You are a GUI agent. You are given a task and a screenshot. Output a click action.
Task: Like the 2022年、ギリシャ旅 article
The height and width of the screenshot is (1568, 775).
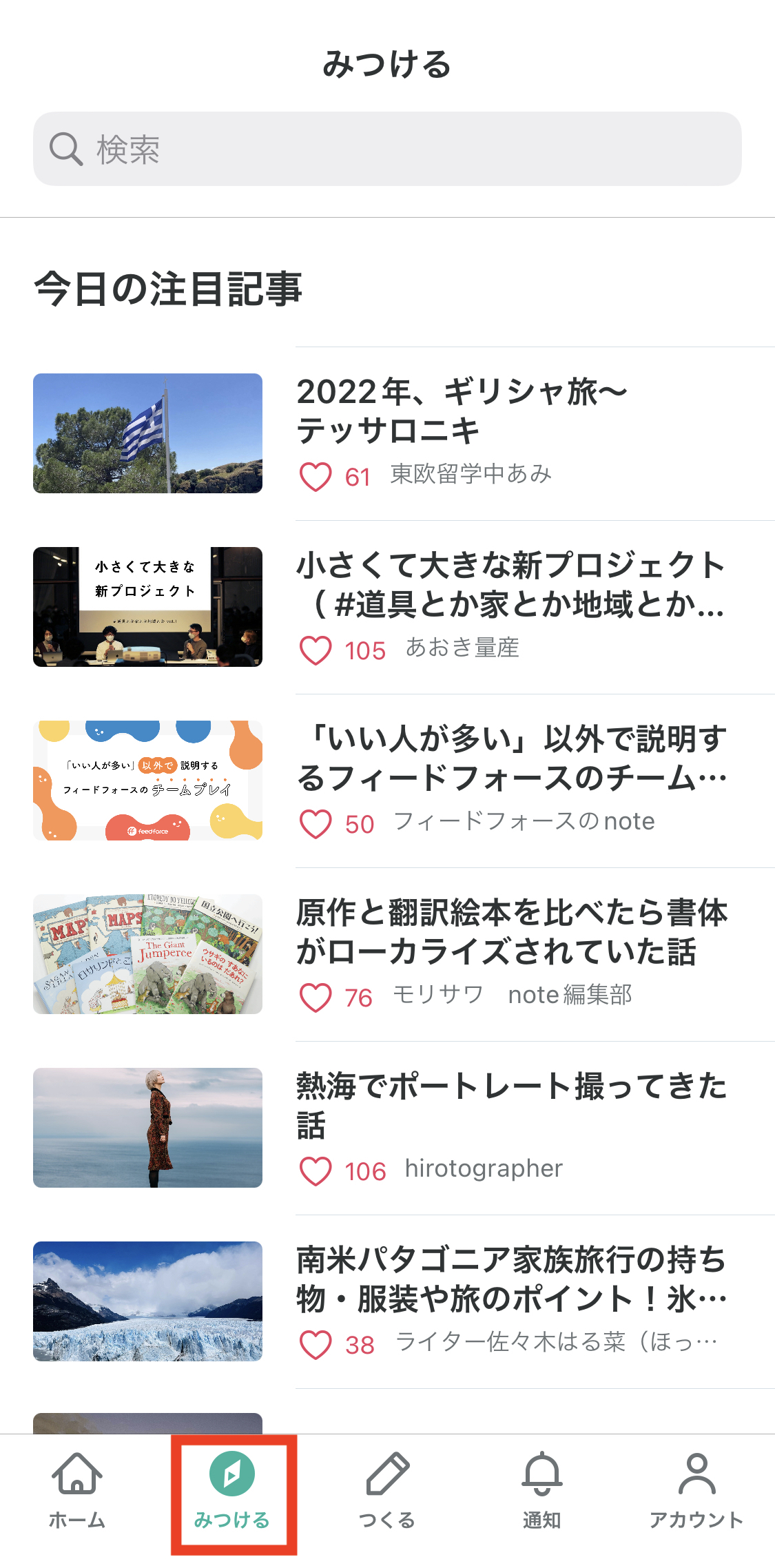(x=316, y=477)
